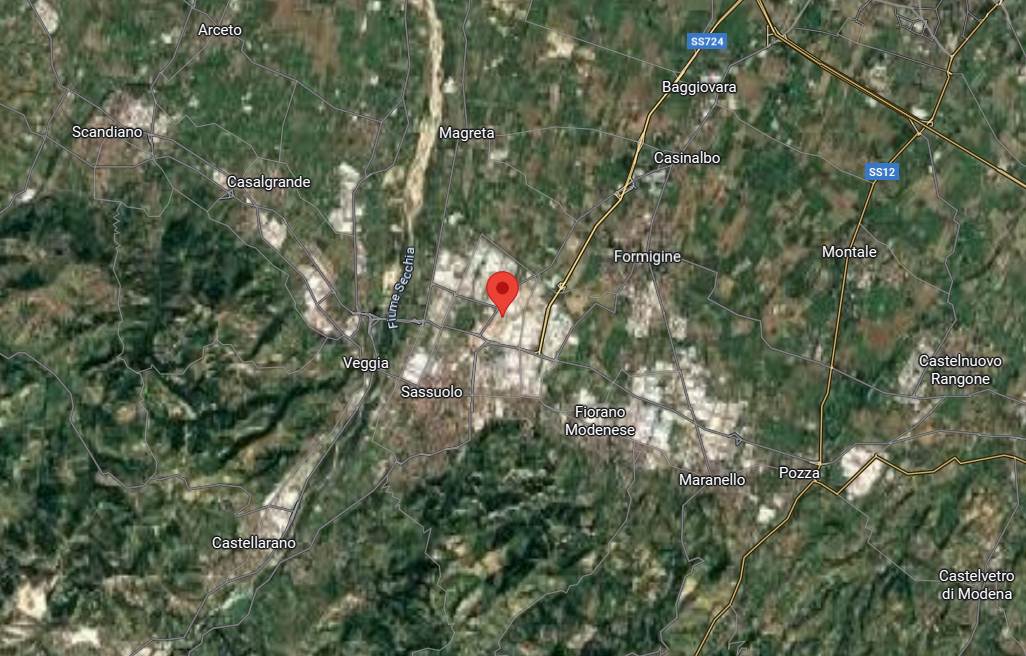Select the Maranello place label
The width and height of the screenshot is (1026, 656).
point(712,480)
